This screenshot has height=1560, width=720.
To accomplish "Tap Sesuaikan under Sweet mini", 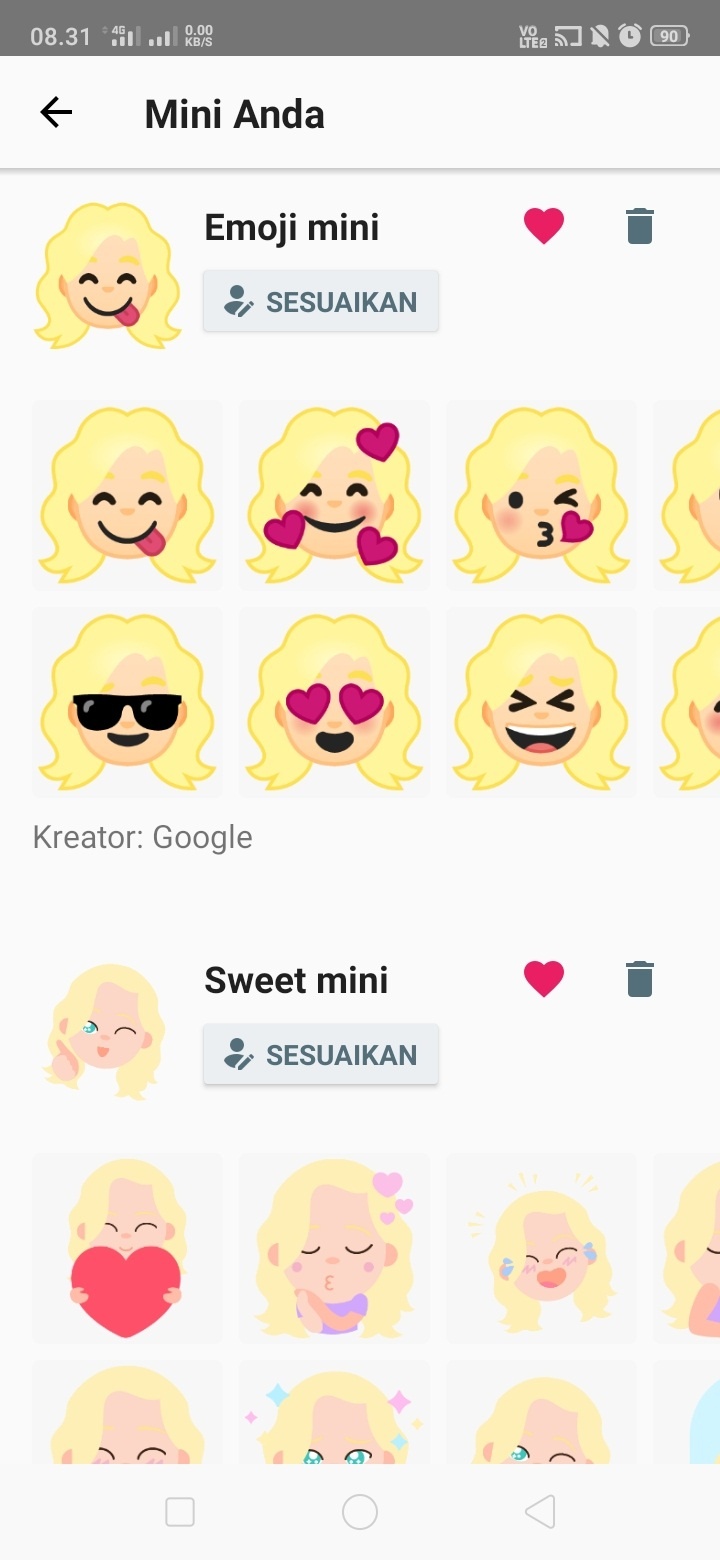I will click(x=321, y=1054).
